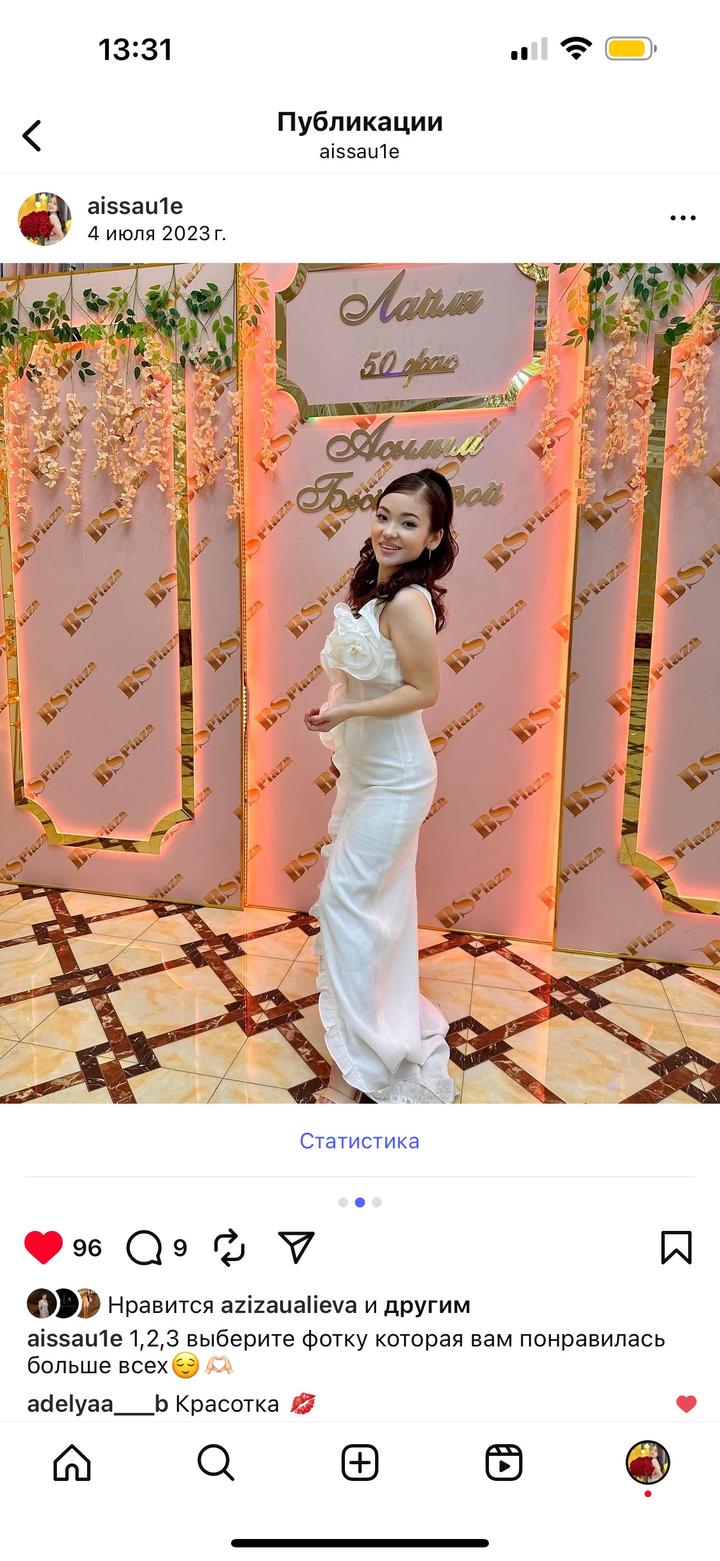Open my profile tab
This screenshot has width=720, height=1561.
point(648,1463)
